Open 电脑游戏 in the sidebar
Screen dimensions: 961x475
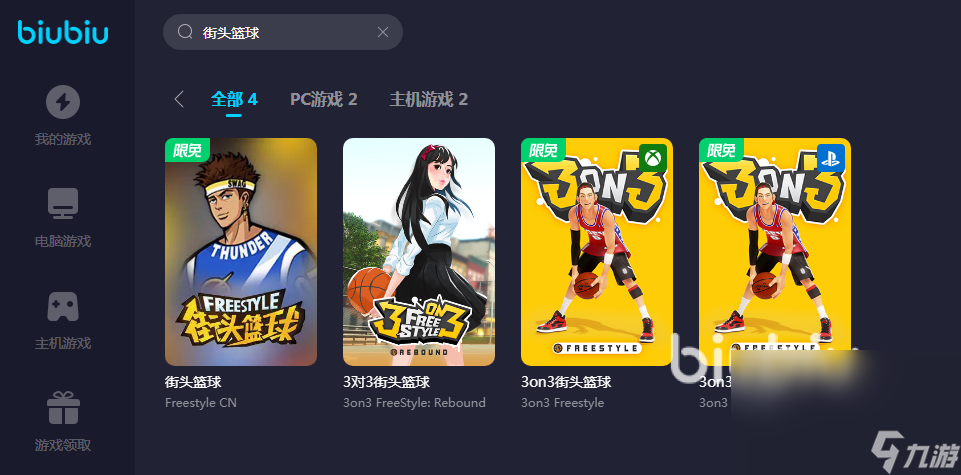click(63, 218)
